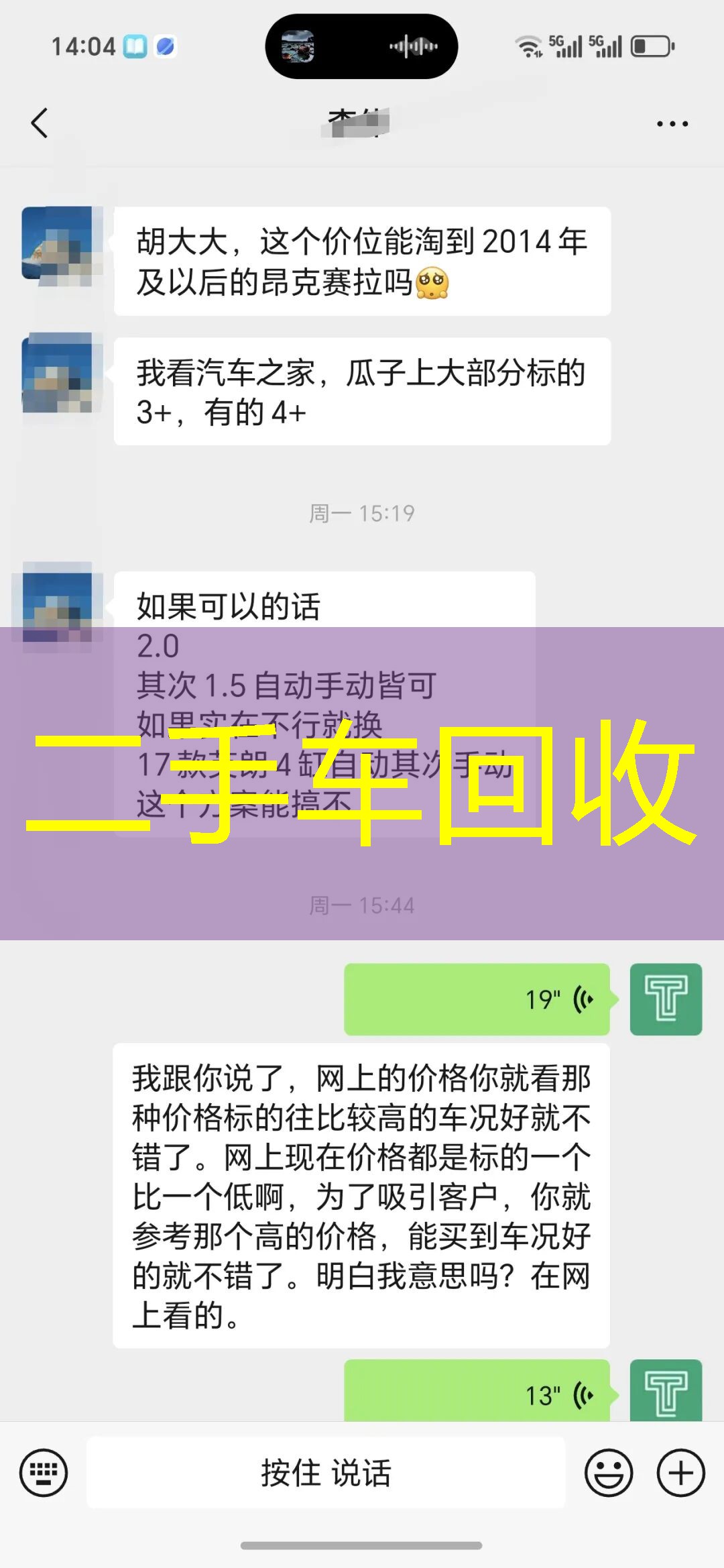
Task: Play the 19-second voice message
Action: tap(477, 999)
